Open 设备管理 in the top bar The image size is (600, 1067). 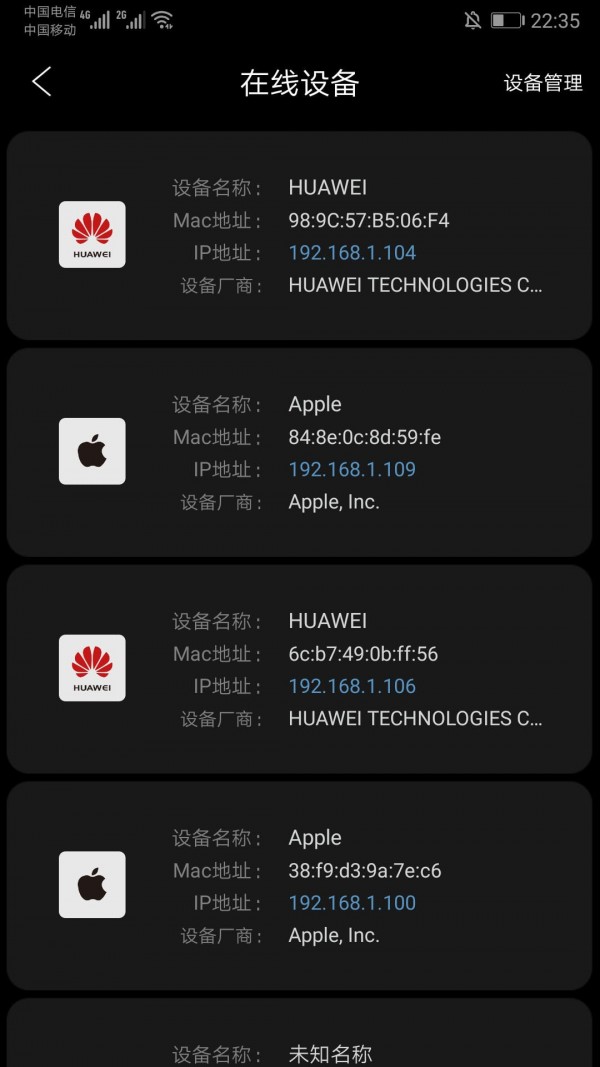pyautogui.click(x=543, y=83)
